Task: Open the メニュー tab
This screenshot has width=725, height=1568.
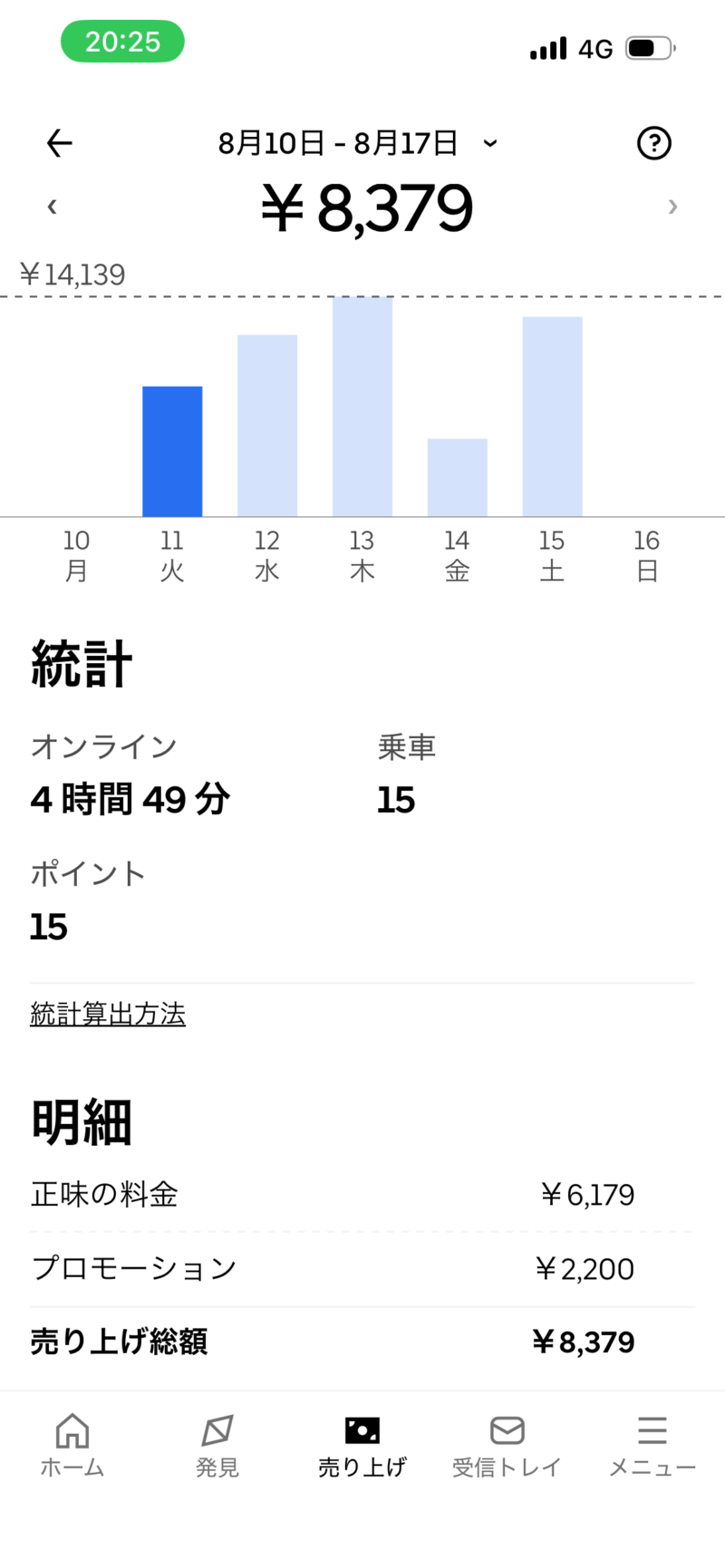Action: [x=652, y=1447]
